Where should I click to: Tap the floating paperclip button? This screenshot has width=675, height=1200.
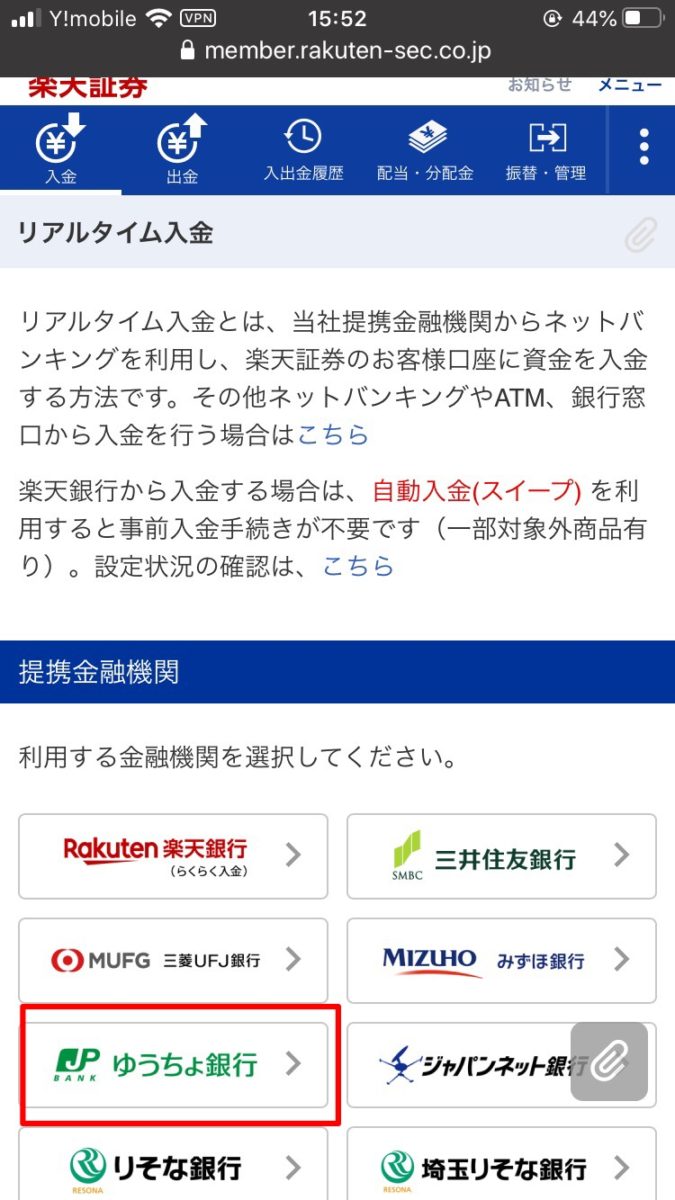[x=609, y=1061]
